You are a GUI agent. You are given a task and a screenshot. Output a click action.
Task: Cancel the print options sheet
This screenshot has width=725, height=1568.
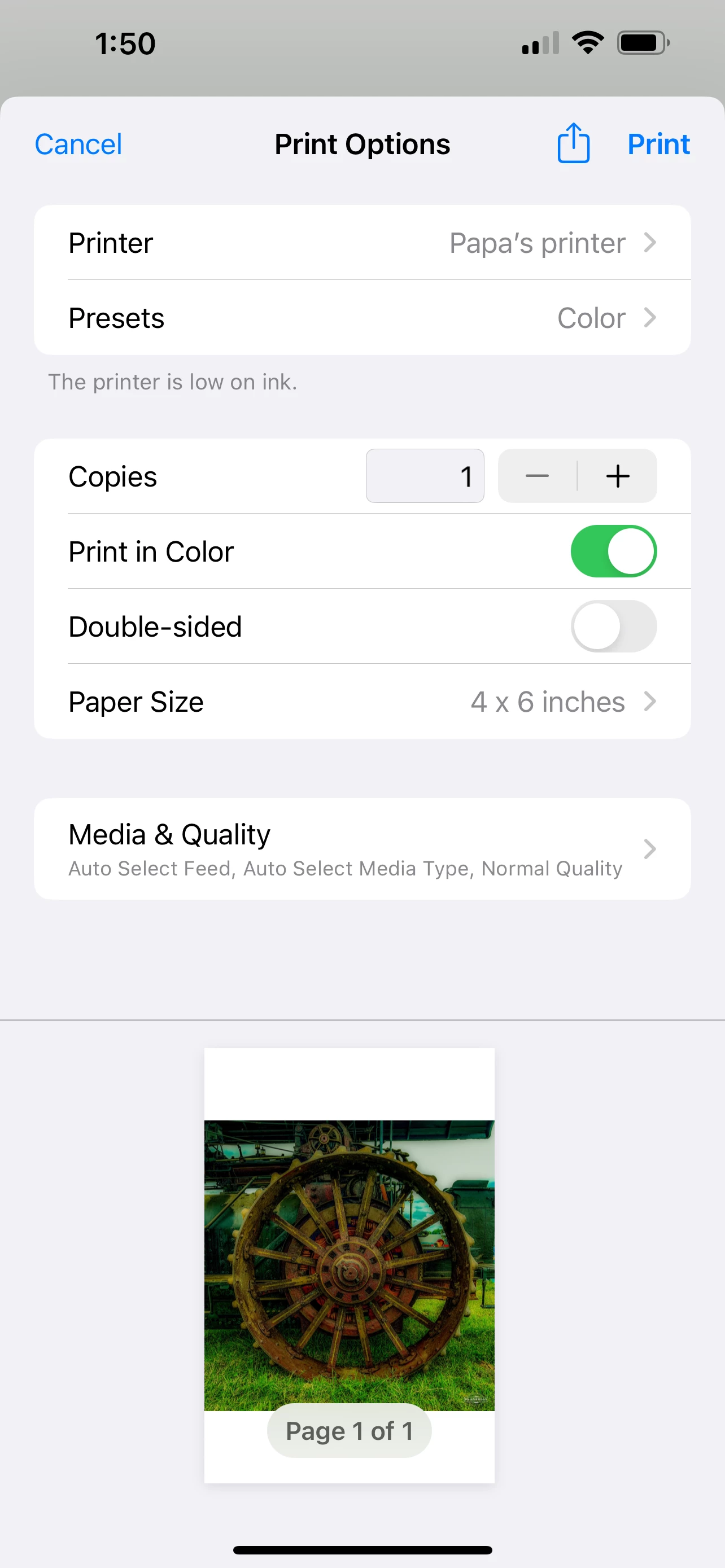click(x=78, y=145)
